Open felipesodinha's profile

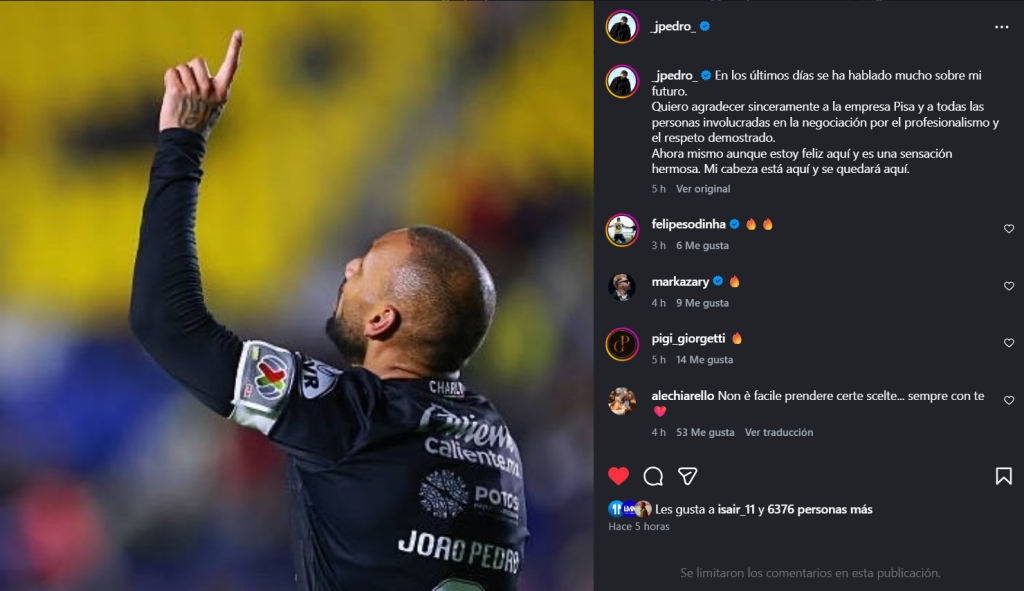pos(688,224)
